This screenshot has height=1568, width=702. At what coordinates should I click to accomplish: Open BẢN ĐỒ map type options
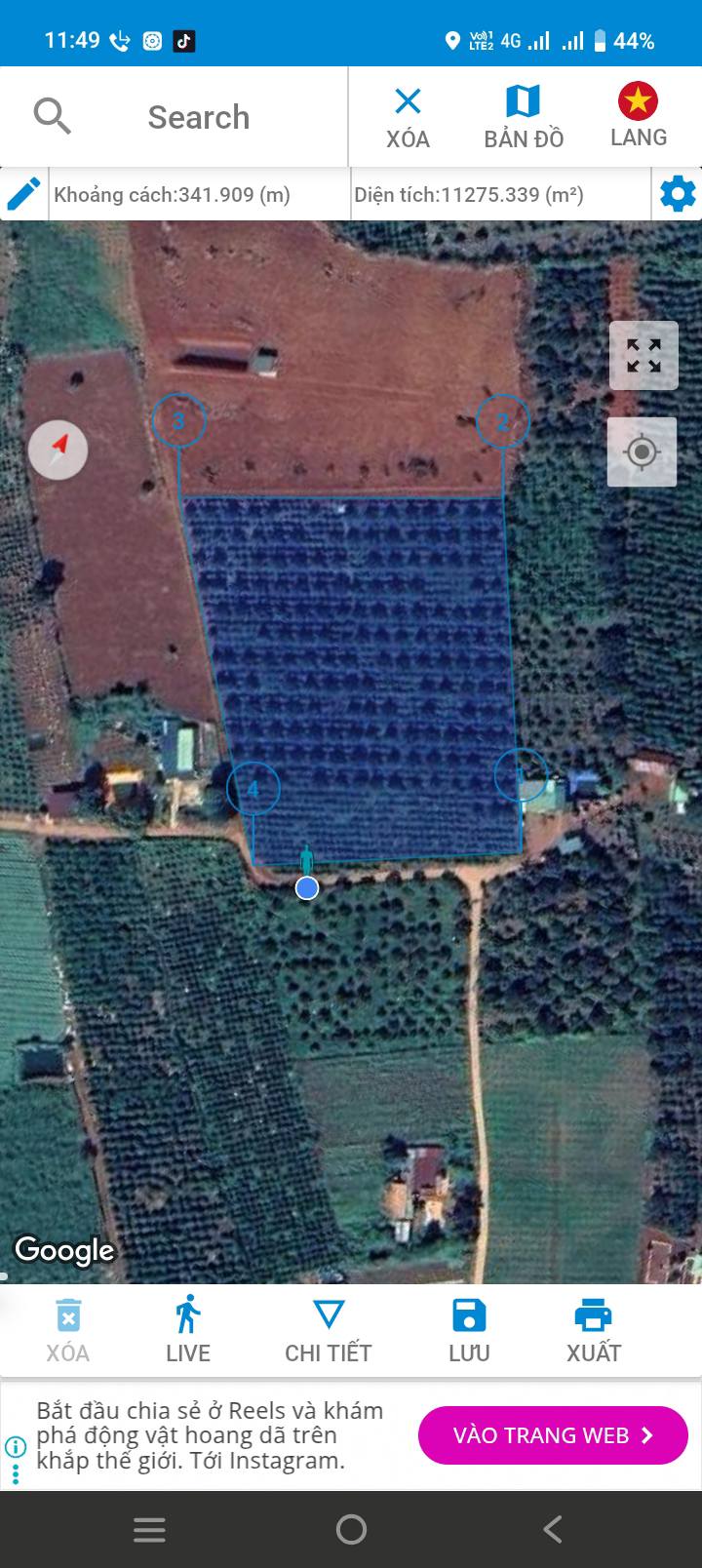524,117
